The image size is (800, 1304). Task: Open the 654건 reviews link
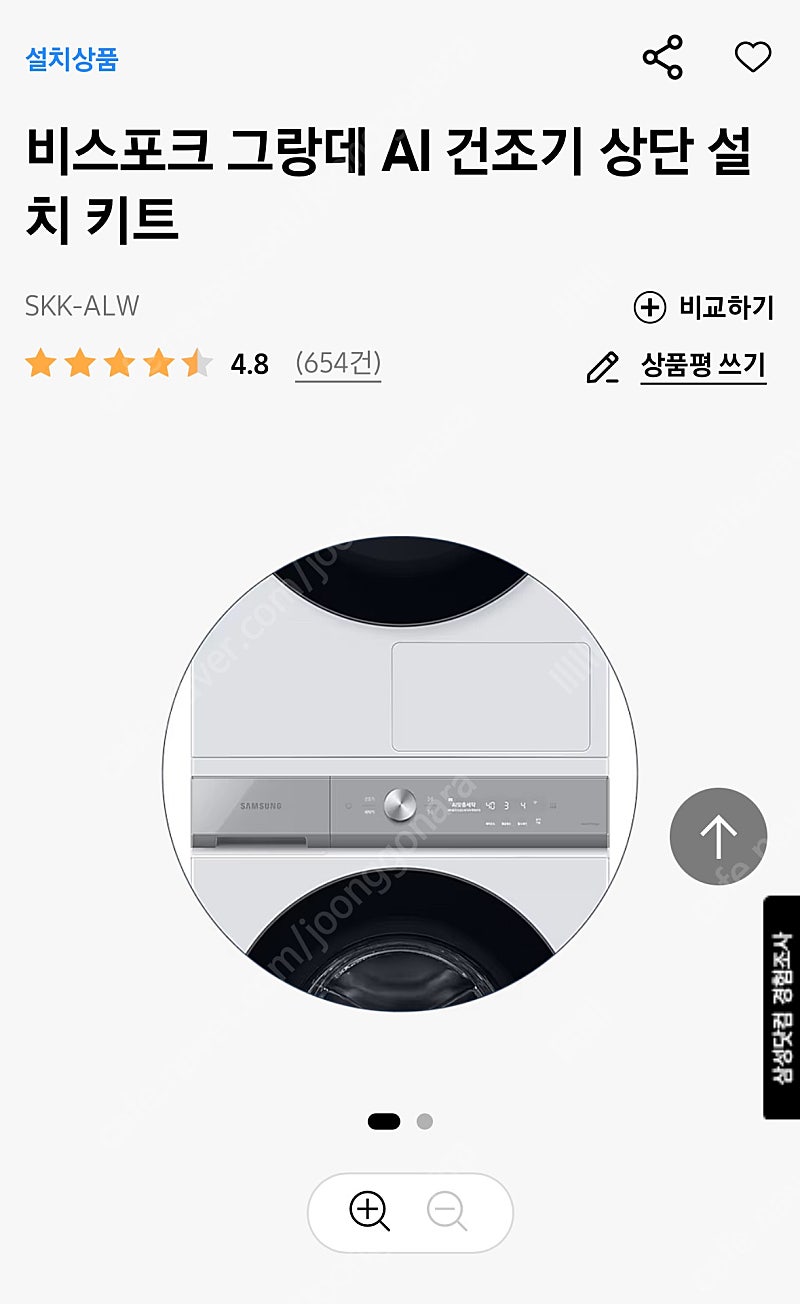pyautogui.click(x=338, y=363)
